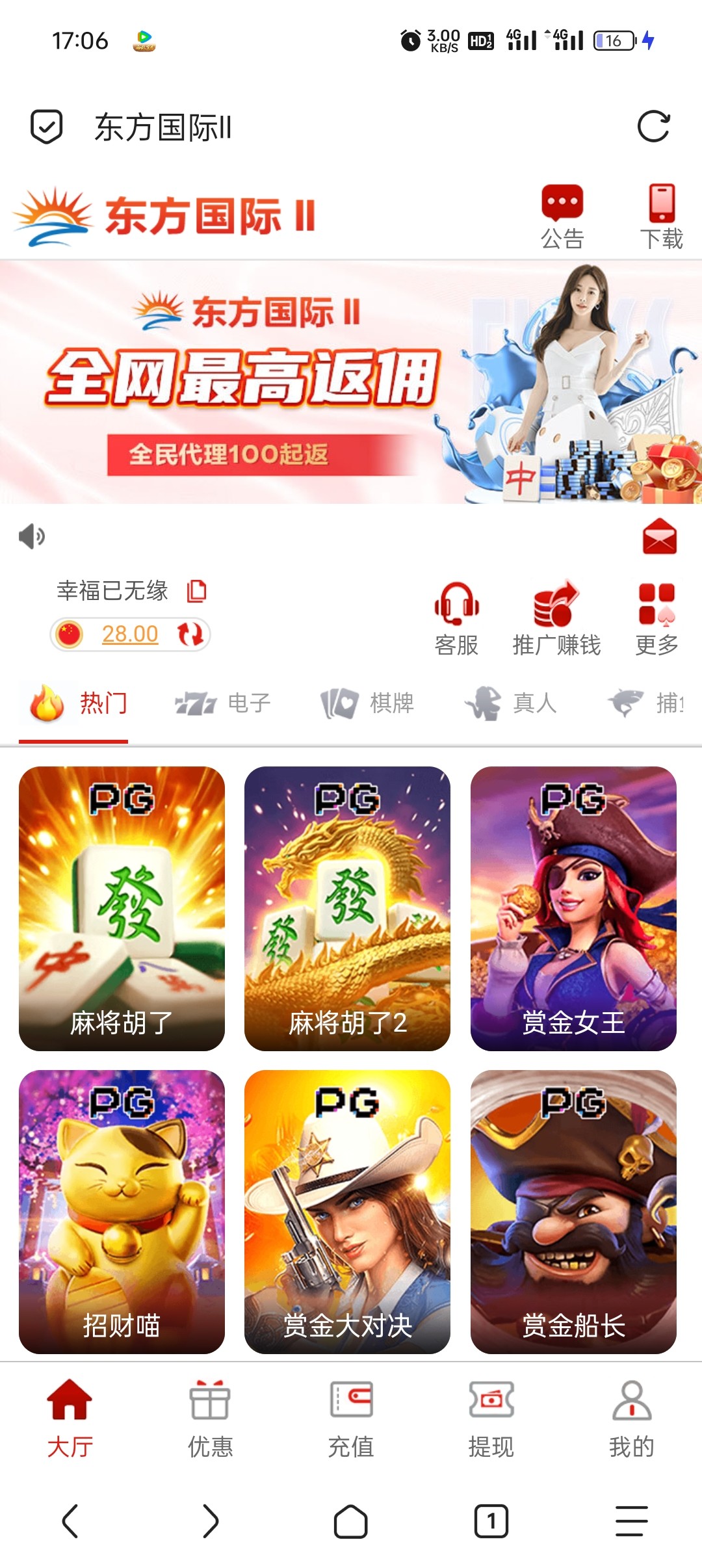Screen dimensions: 702x1568
Task: Copy the username 幸福已无缘
Action: click(x=196, y=591)
